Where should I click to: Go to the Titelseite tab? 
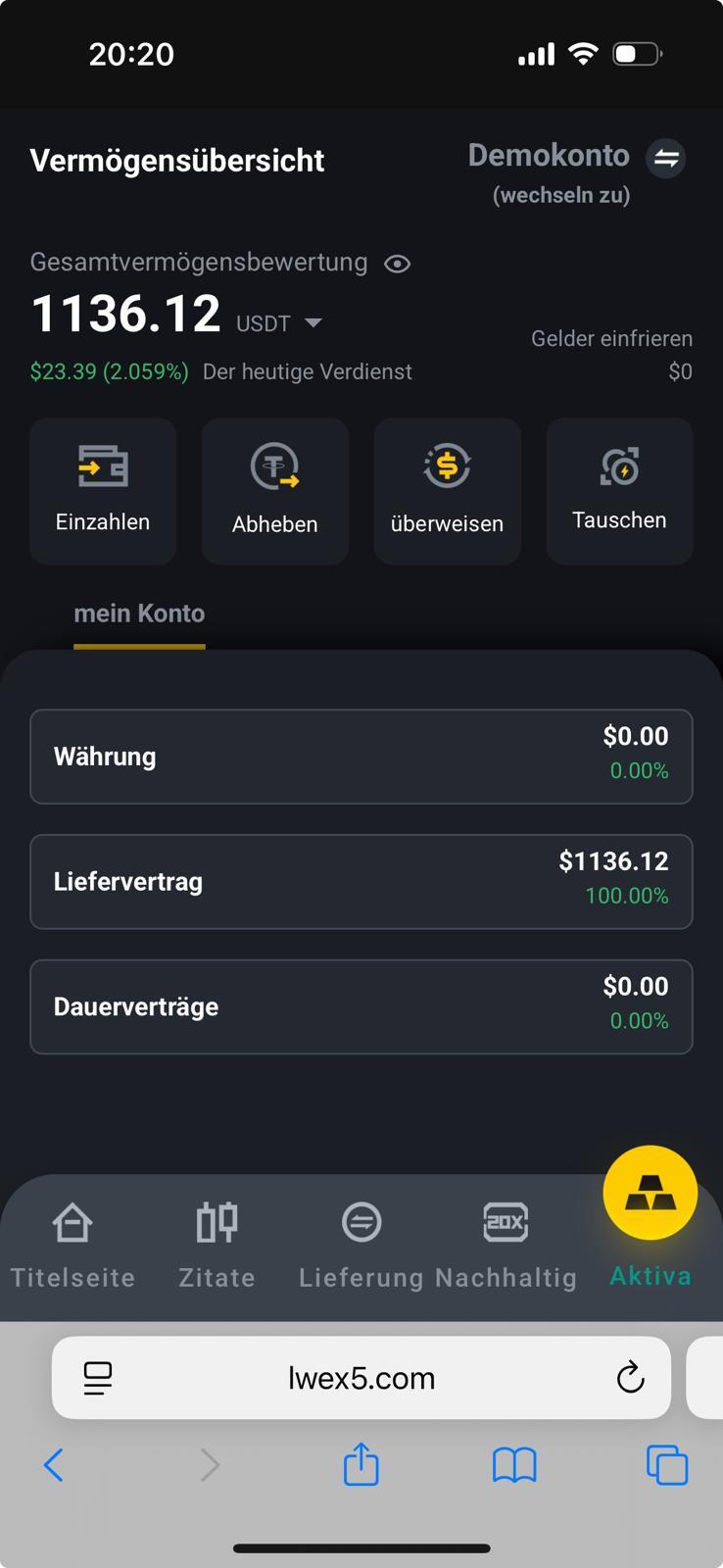click(x=72, y=1245)
